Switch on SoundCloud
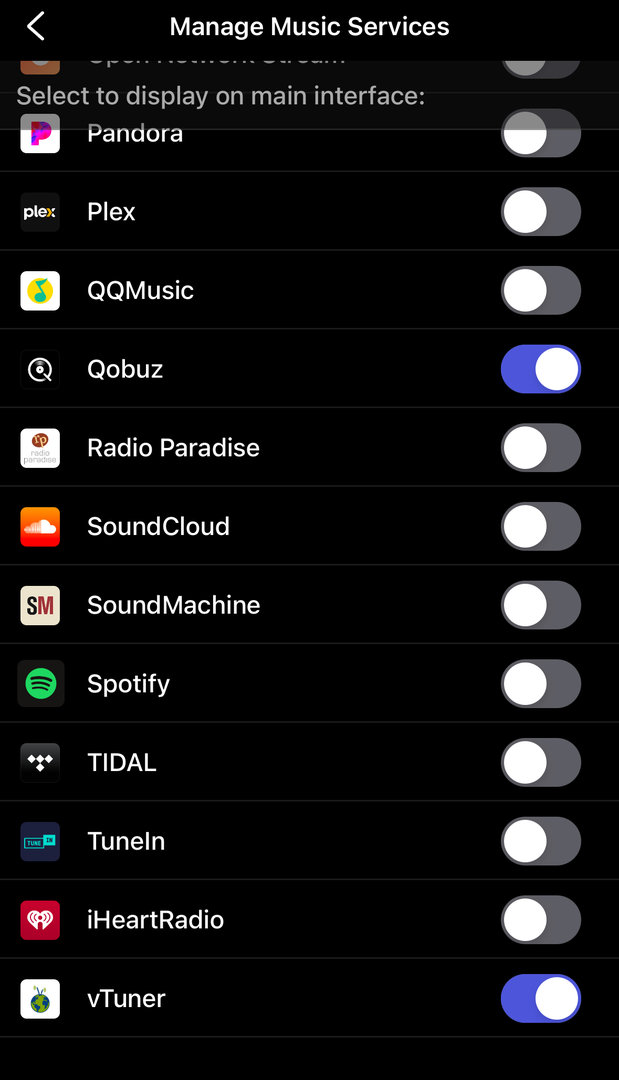 pyautogui.click(x=540, y=526)
